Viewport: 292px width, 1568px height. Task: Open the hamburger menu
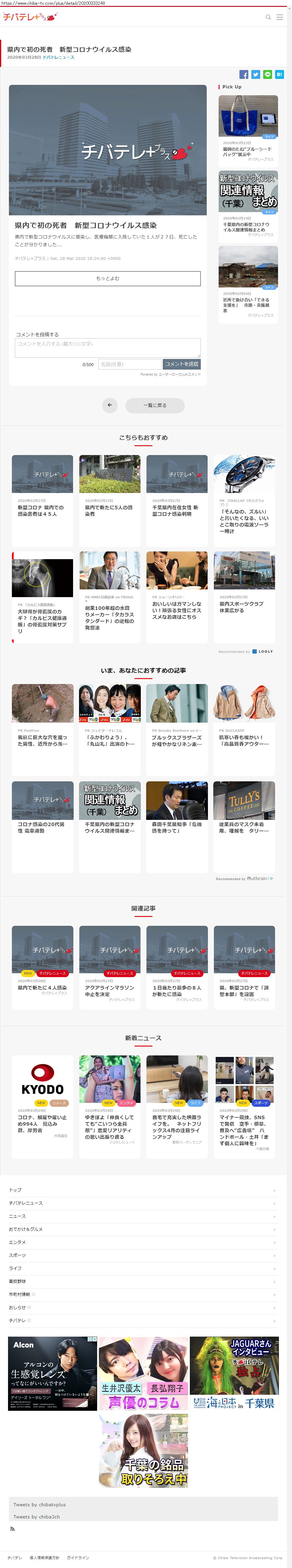coord(280,17)
